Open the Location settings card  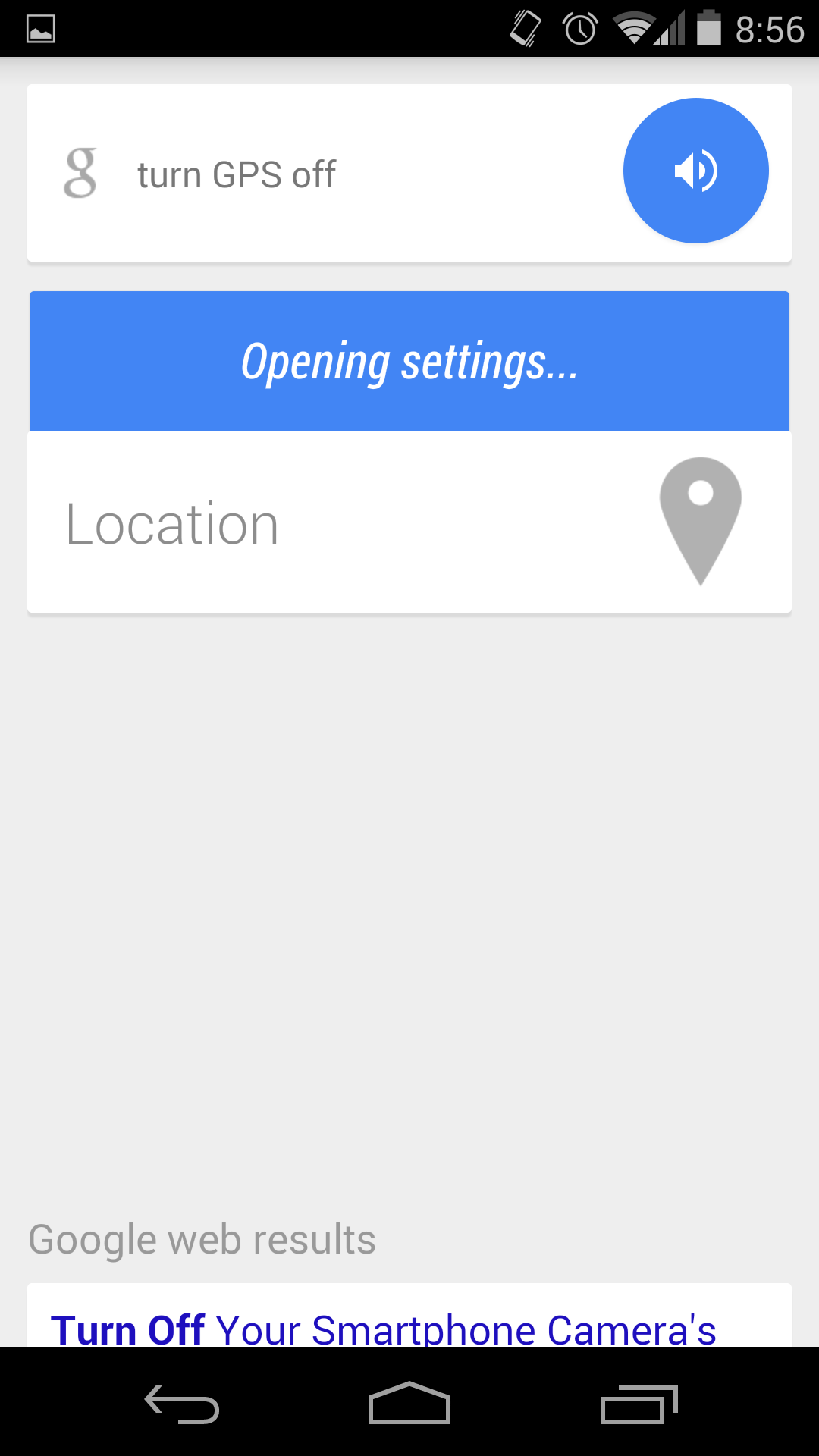tap(409, 520)
